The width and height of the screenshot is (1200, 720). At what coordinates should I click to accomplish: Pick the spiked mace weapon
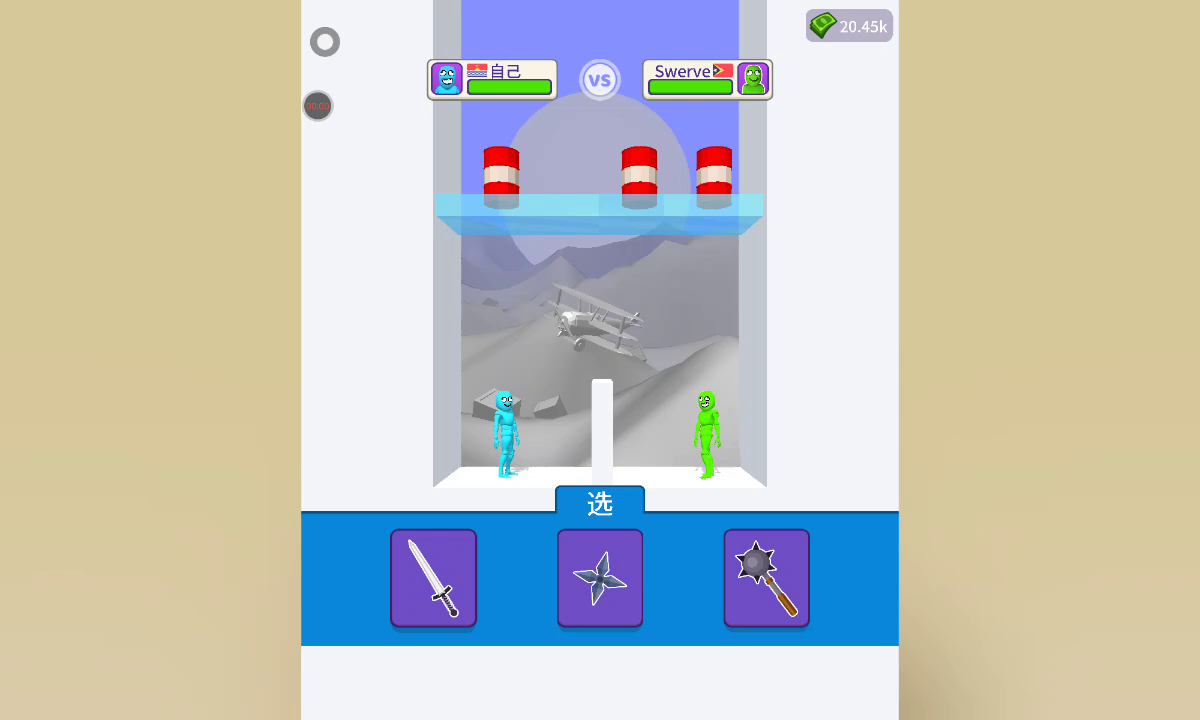click(767, 578)
